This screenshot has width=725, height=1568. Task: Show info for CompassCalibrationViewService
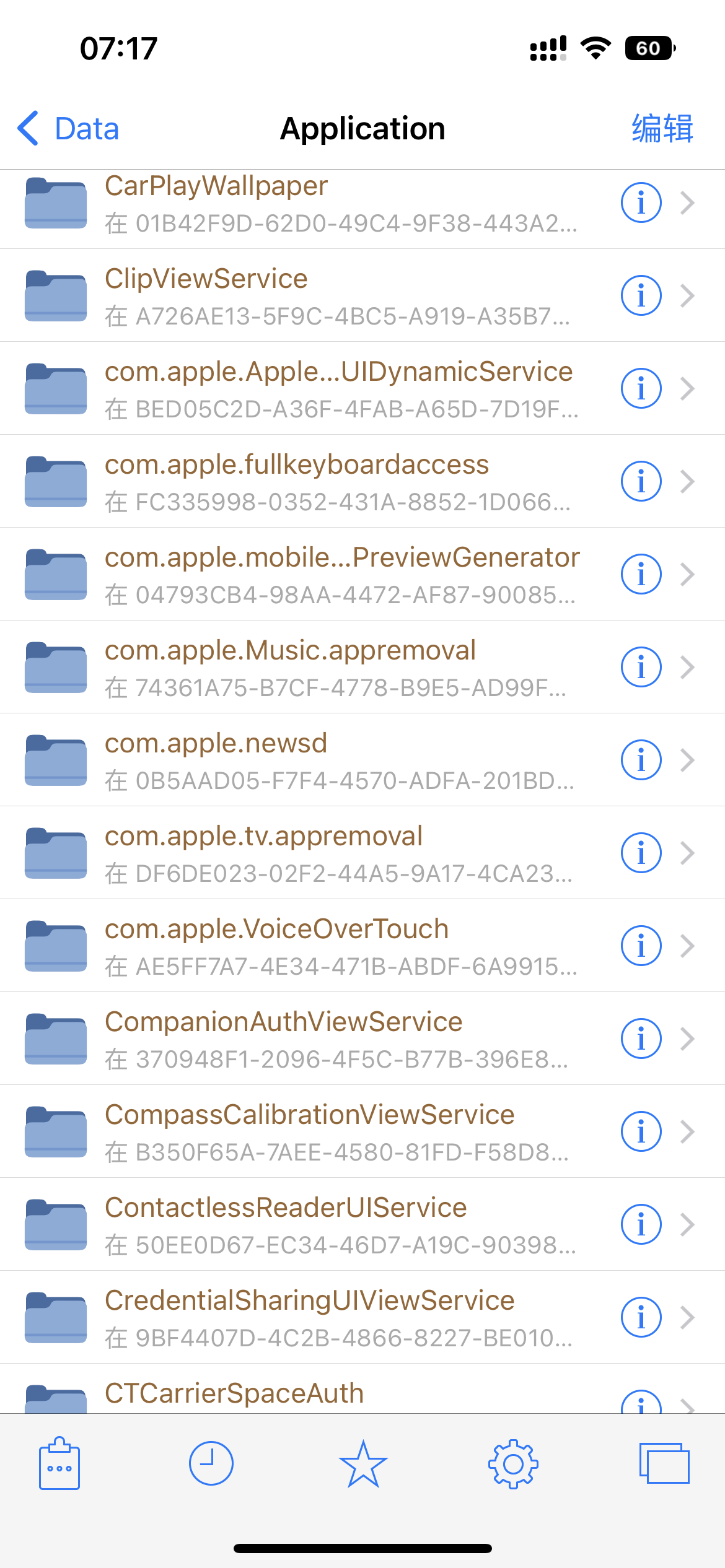point(641,1131)
